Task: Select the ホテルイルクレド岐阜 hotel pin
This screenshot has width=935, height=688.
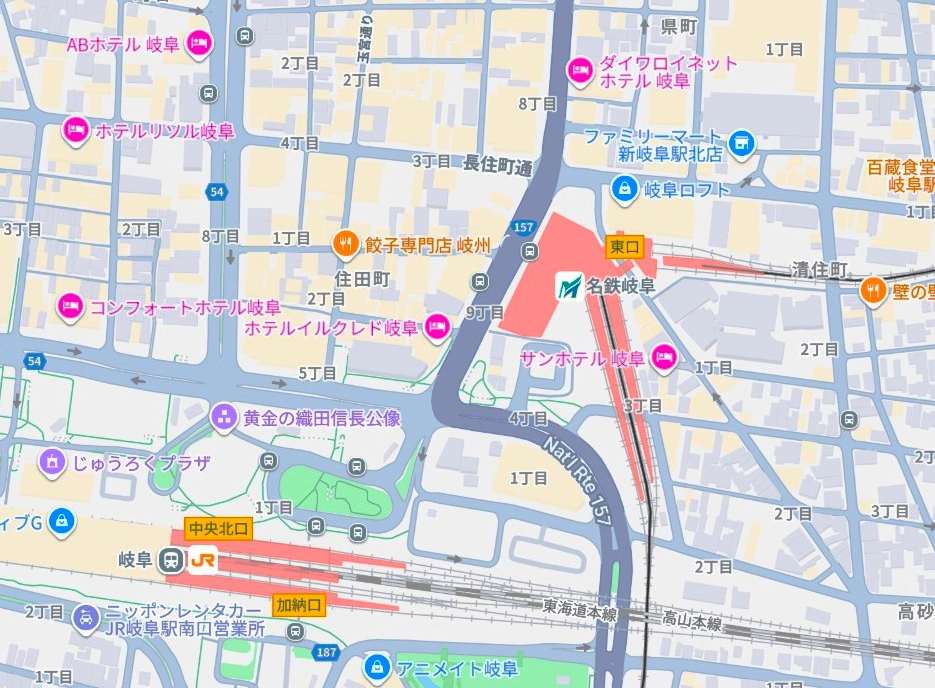Action: (x=437, y=326)
